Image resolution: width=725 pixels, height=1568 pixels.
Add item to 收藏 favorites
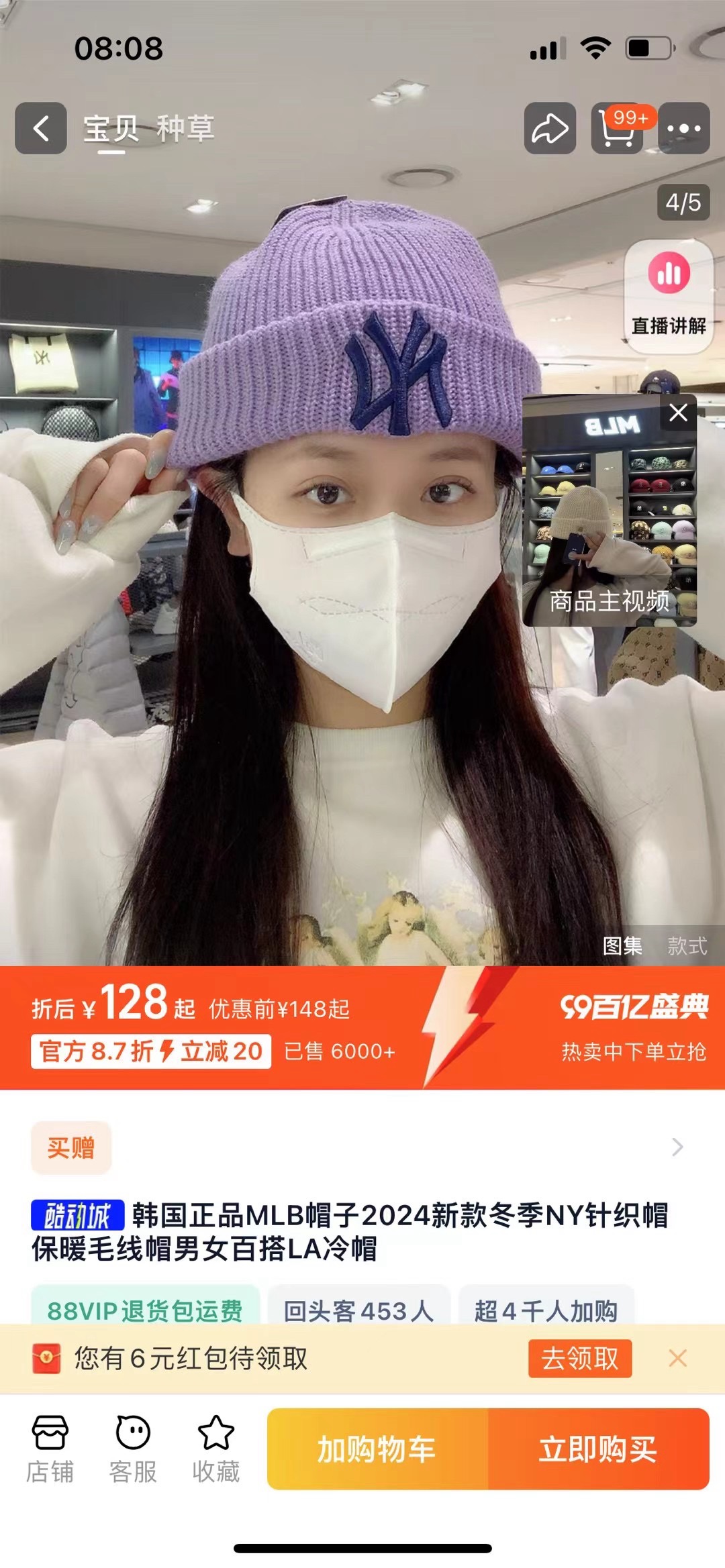[x=215, y=1449]
